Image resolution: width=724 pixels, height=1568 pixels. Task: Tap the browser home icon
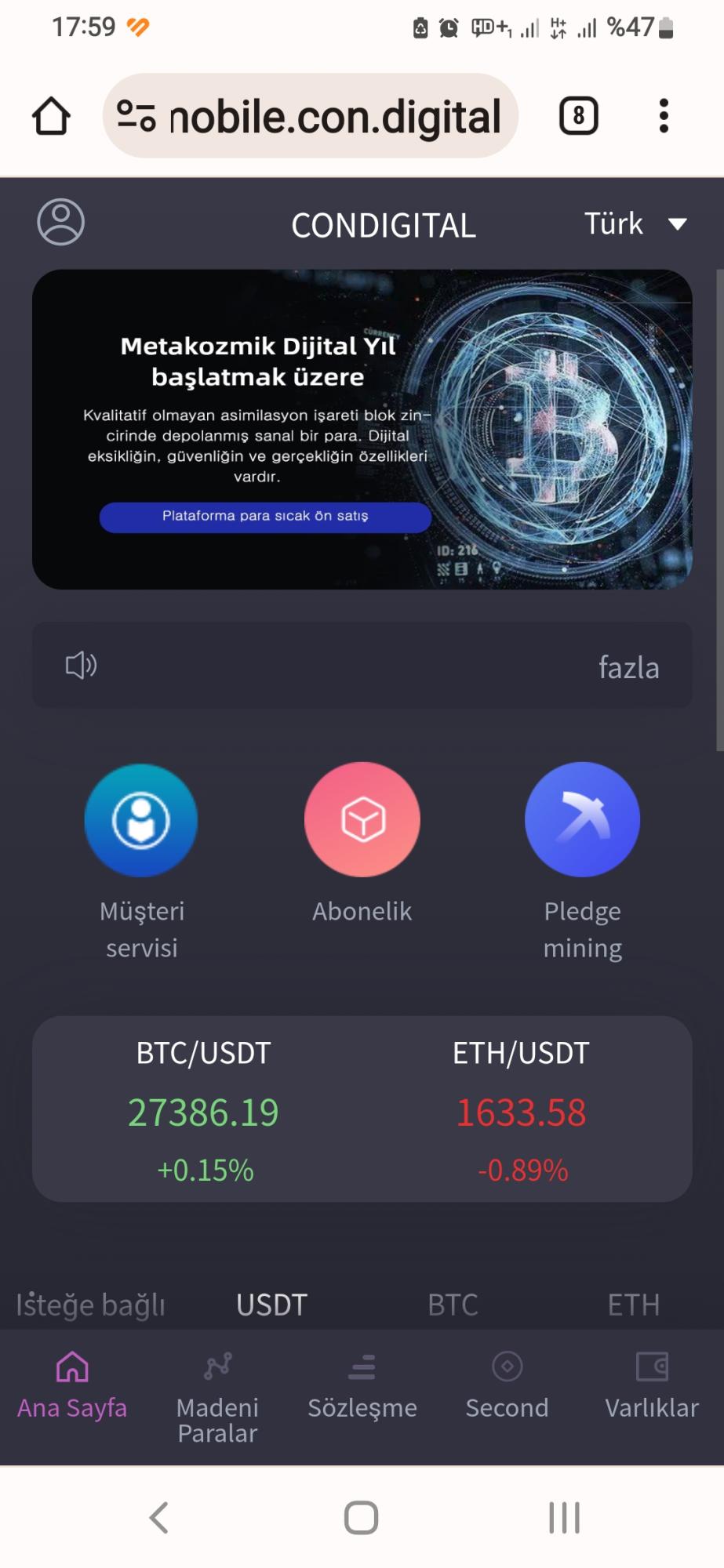50,115
